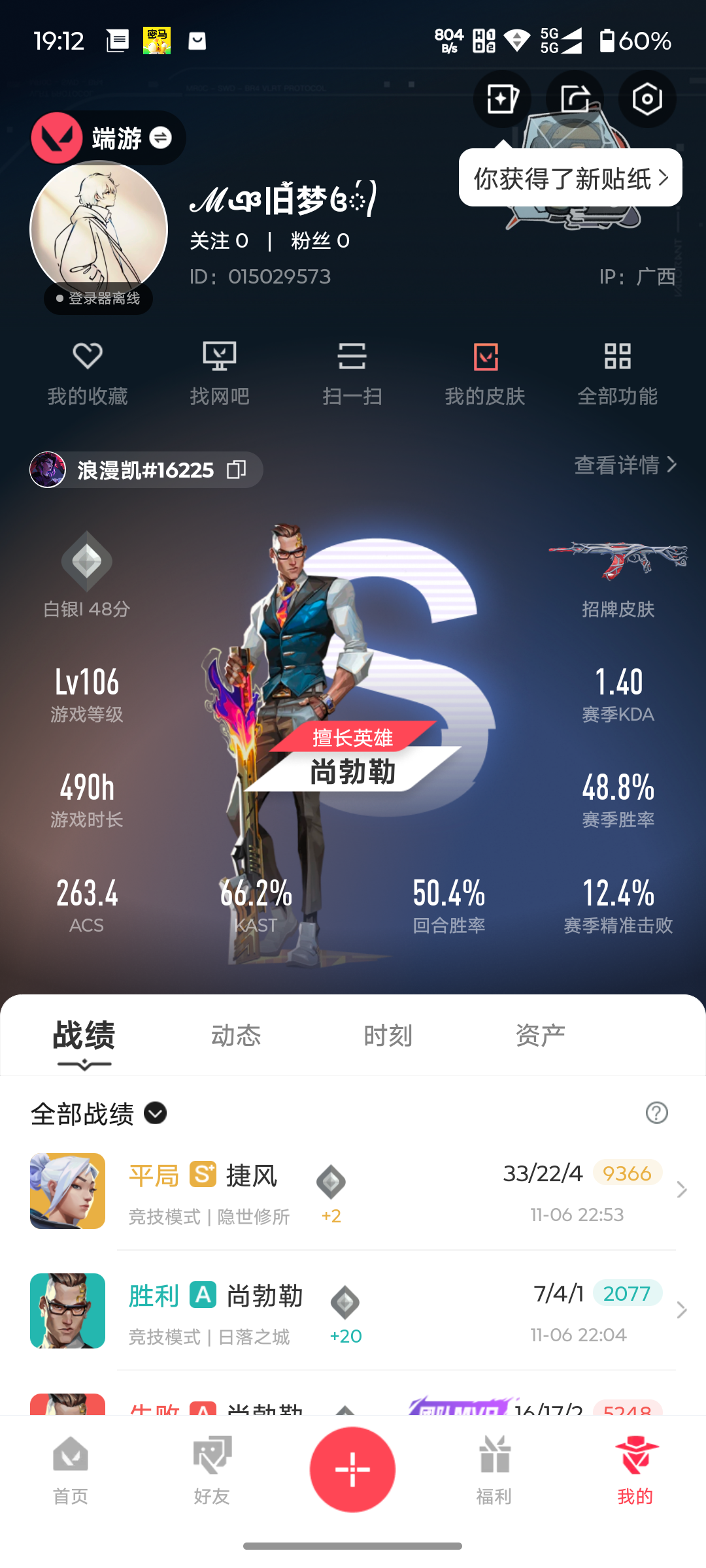This screenshot has height=1568, width=706.
Task: Open the sticker card icon
Action: point(502,99)
